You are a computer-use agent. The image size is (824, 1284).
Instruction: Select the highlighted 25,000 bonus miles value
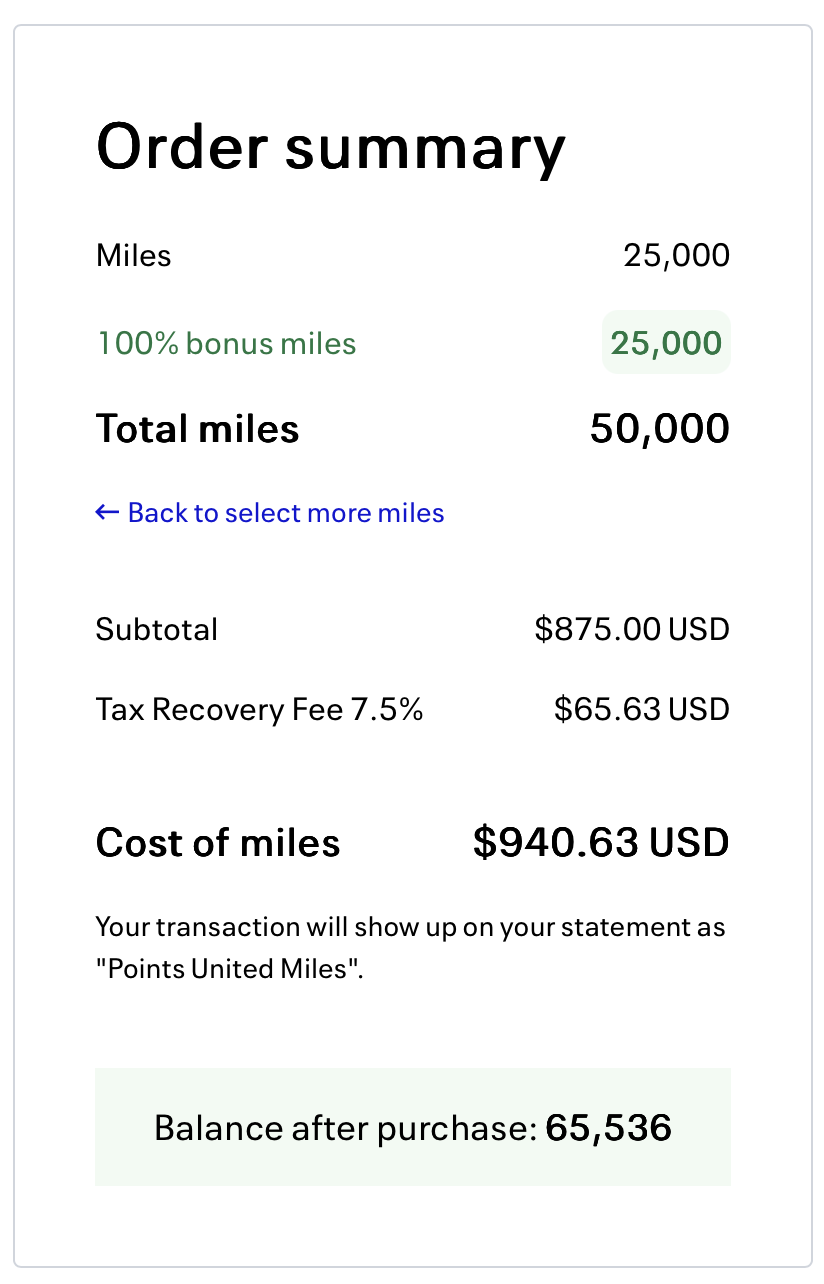[x=665, y=342]
